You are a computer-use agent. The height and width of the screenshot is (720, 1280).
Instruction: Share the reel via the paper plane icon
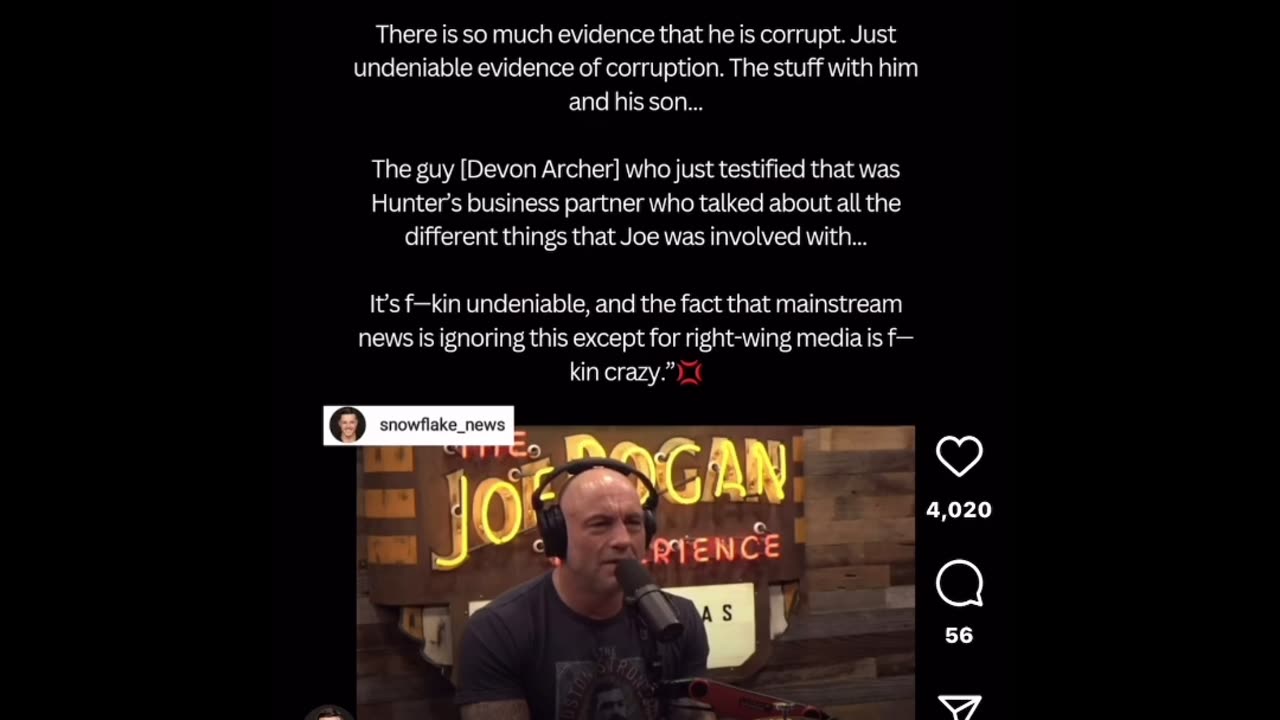[958, 708]
